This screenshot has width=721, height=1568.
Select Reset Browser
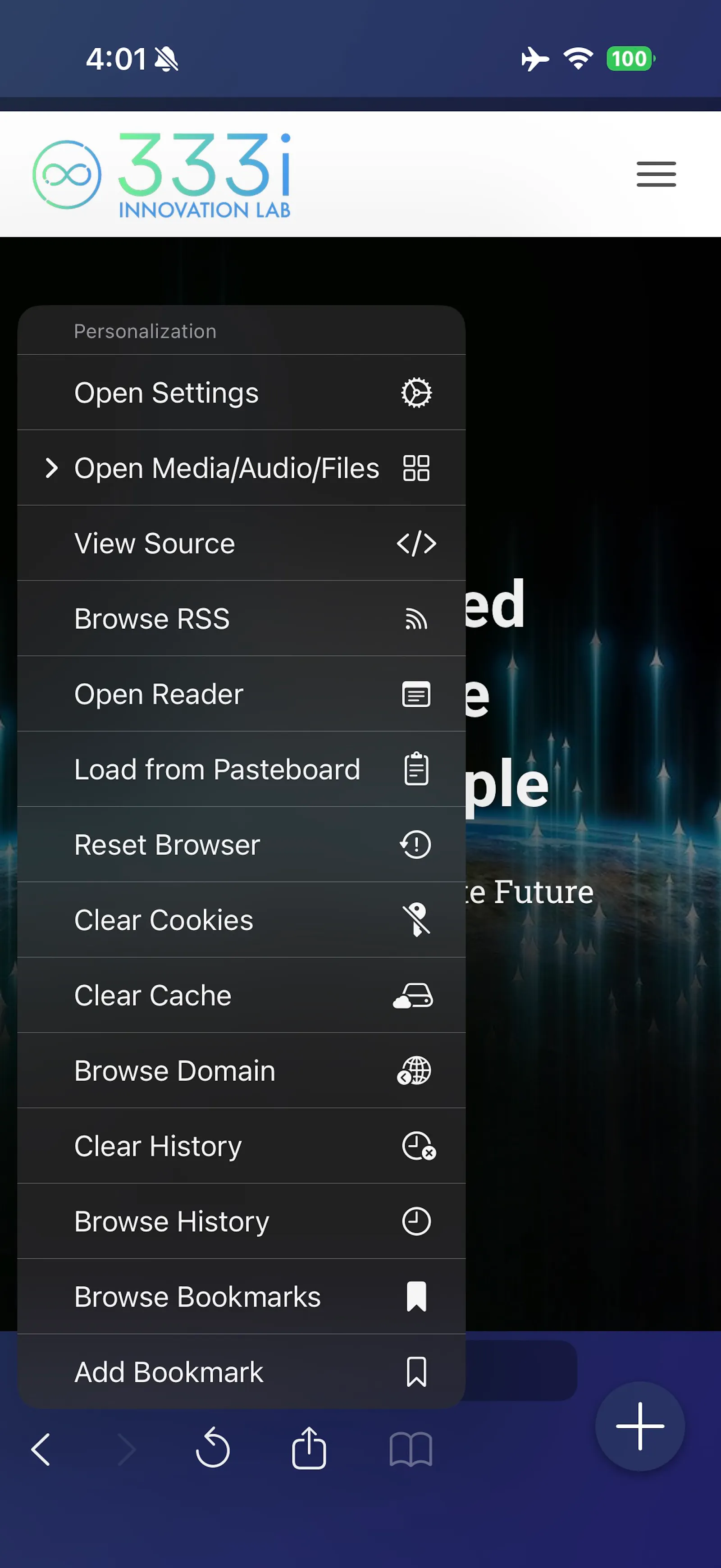click(242, 845)
